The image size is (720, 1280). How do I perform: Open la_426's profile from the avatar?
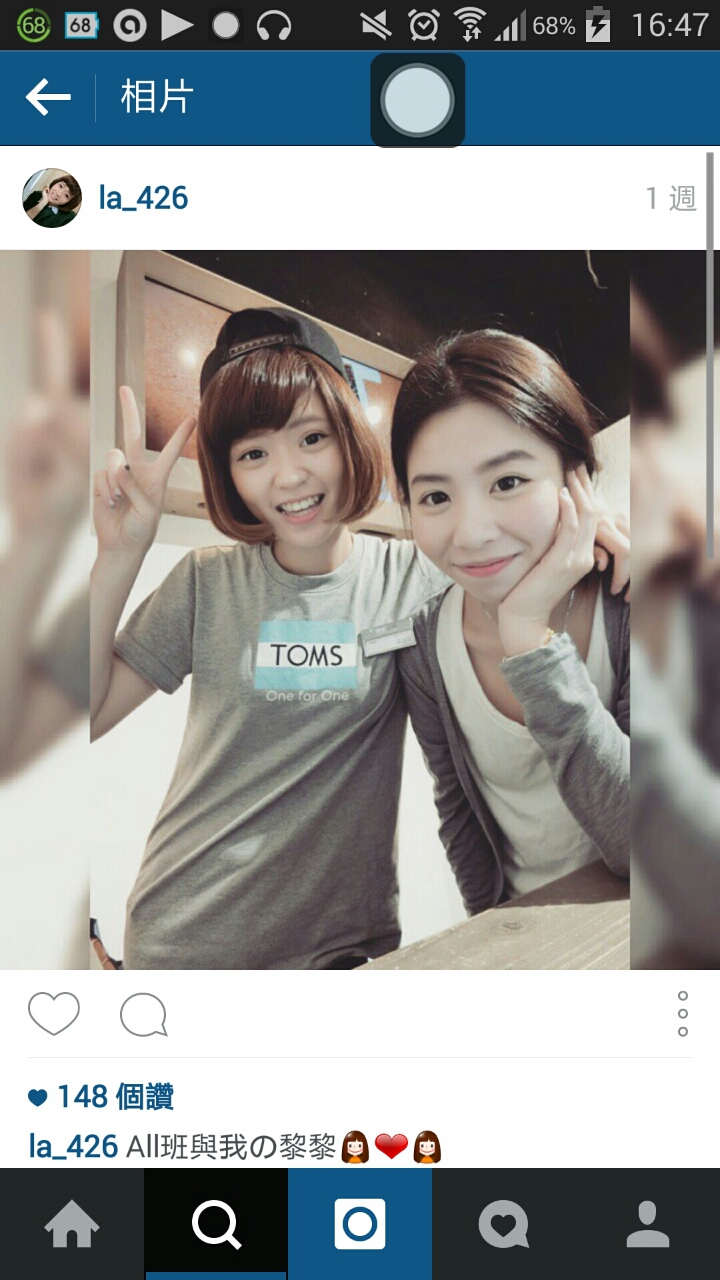click(x=52, y=198)
